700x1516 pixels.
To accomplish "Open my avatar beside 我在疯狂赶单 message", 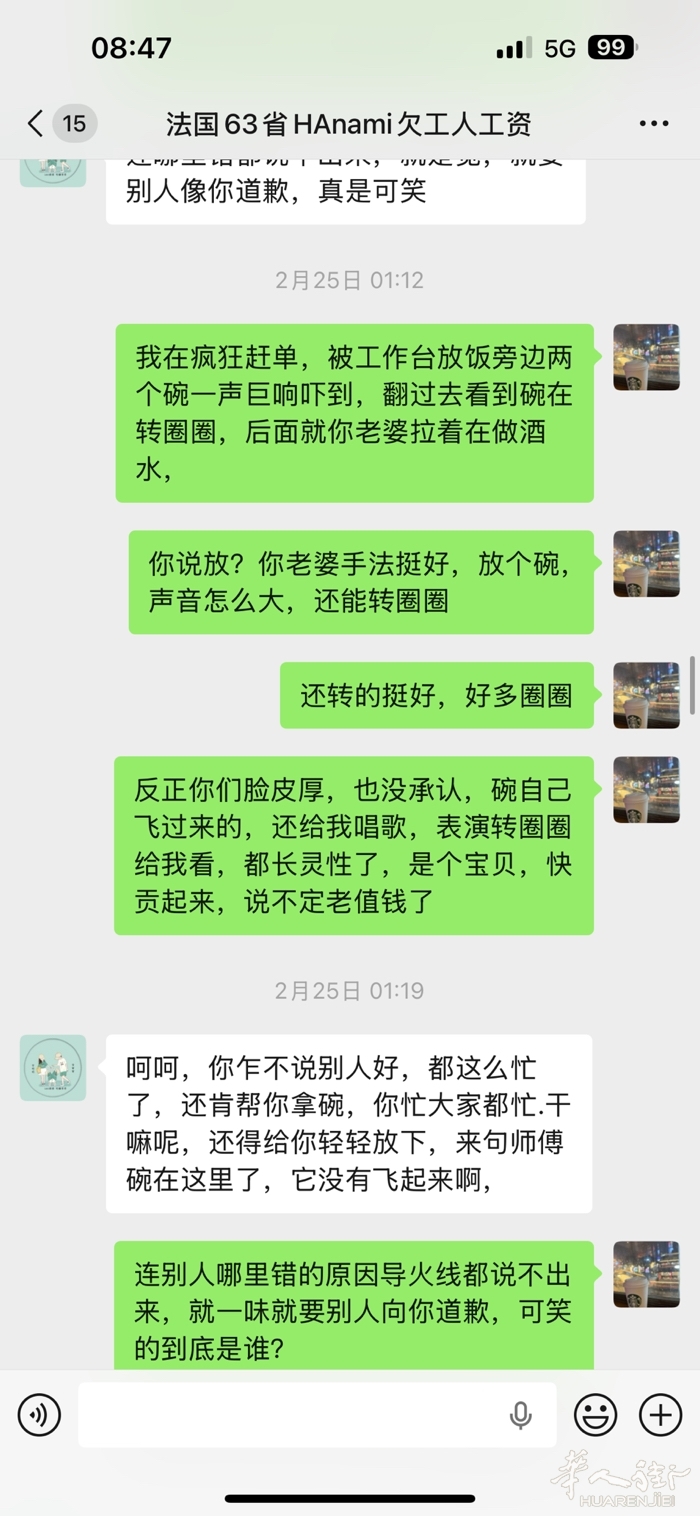I will [646, 357].
